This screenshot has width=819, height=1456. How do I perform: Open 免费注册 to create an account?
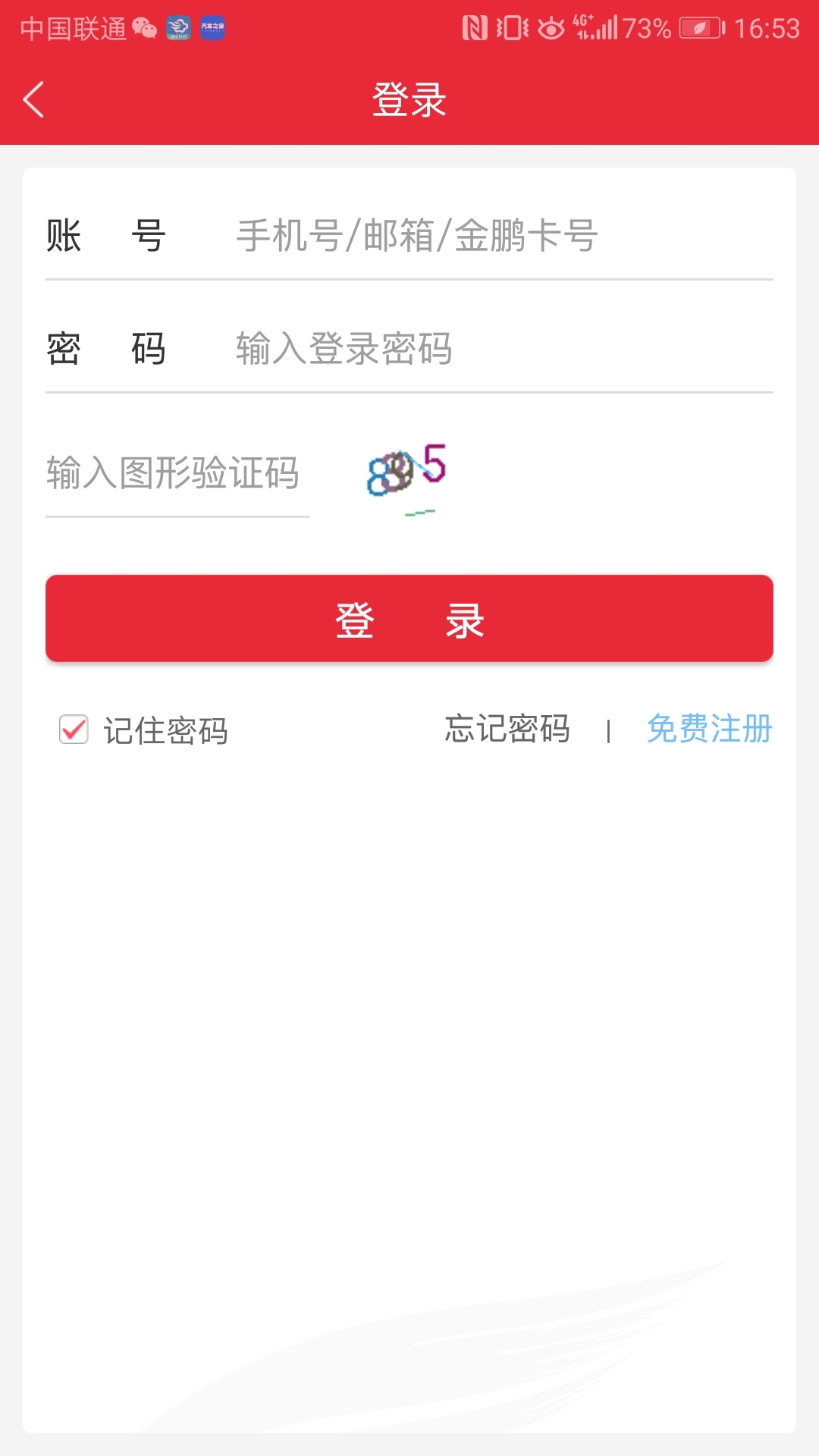pyautogui.click(x=708, y=729)
